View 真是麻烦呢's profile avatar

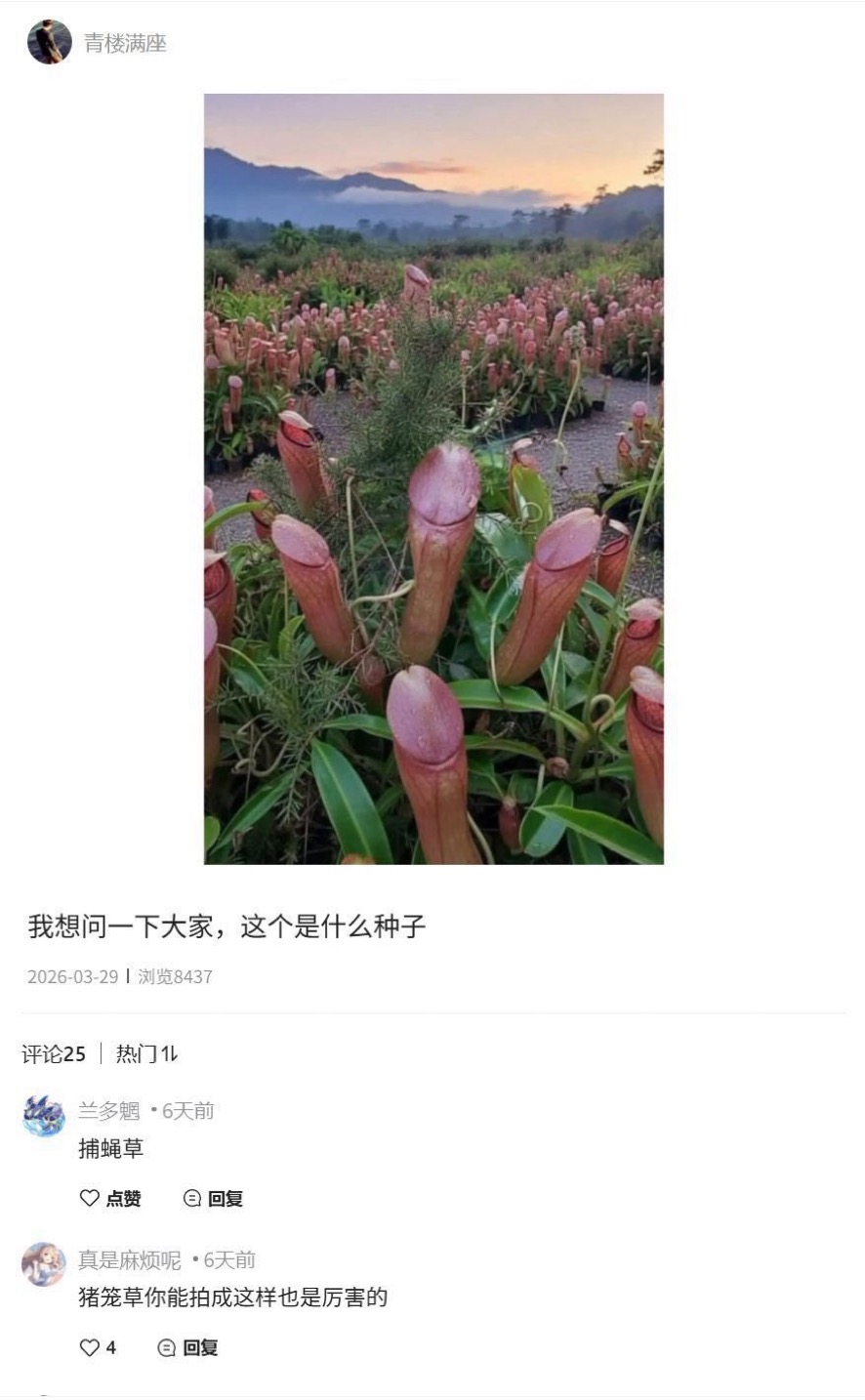point(44,1264)
